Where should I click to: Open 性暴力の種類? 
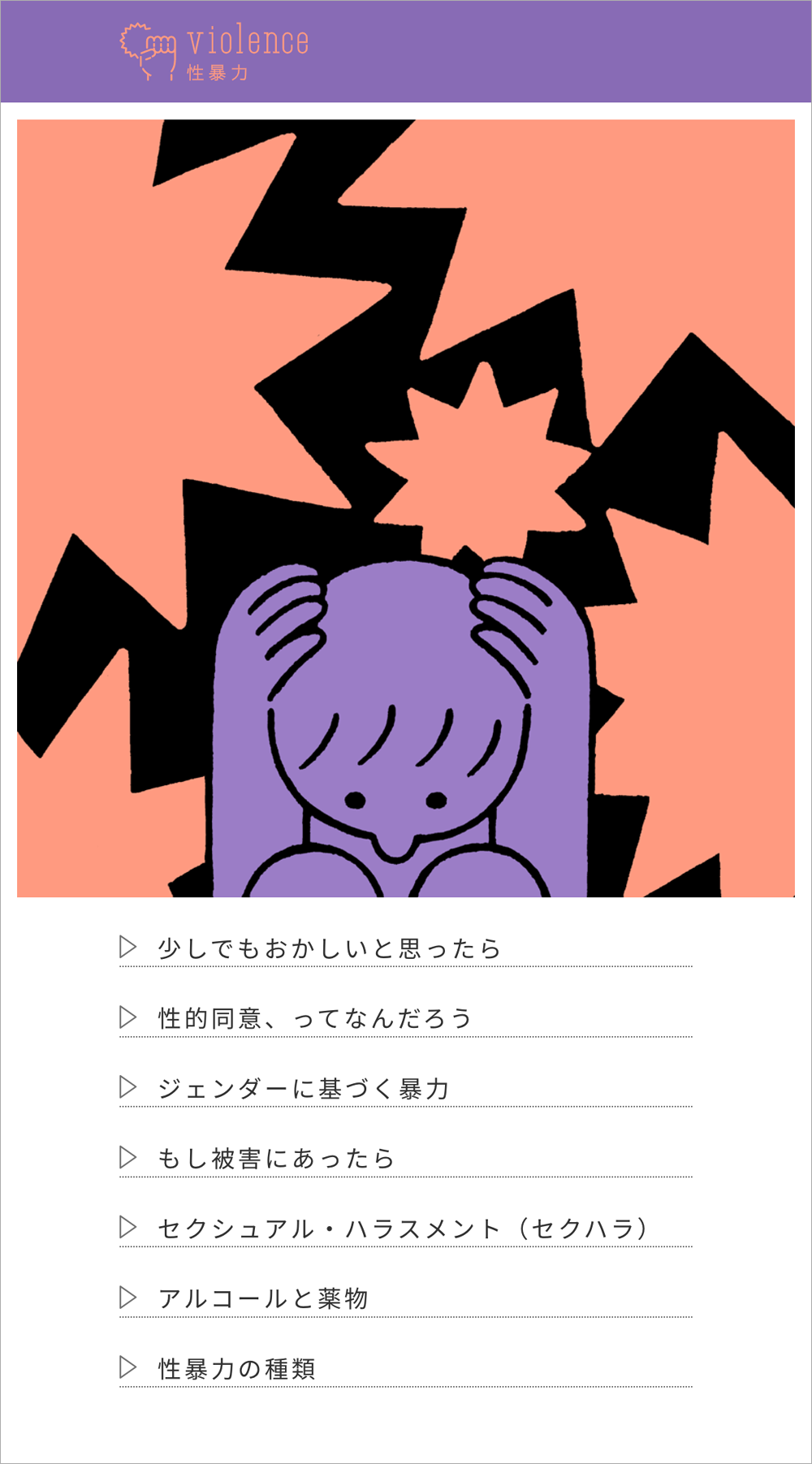click(236, 1369)
